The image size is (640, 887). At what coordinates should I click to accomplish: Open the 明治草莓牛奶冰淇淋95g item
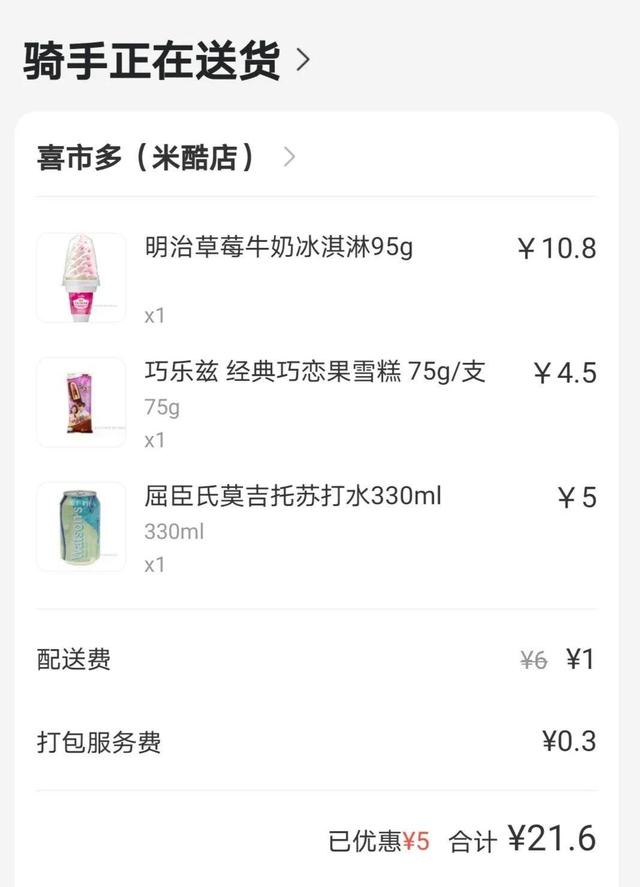click(x=278, y=248)
